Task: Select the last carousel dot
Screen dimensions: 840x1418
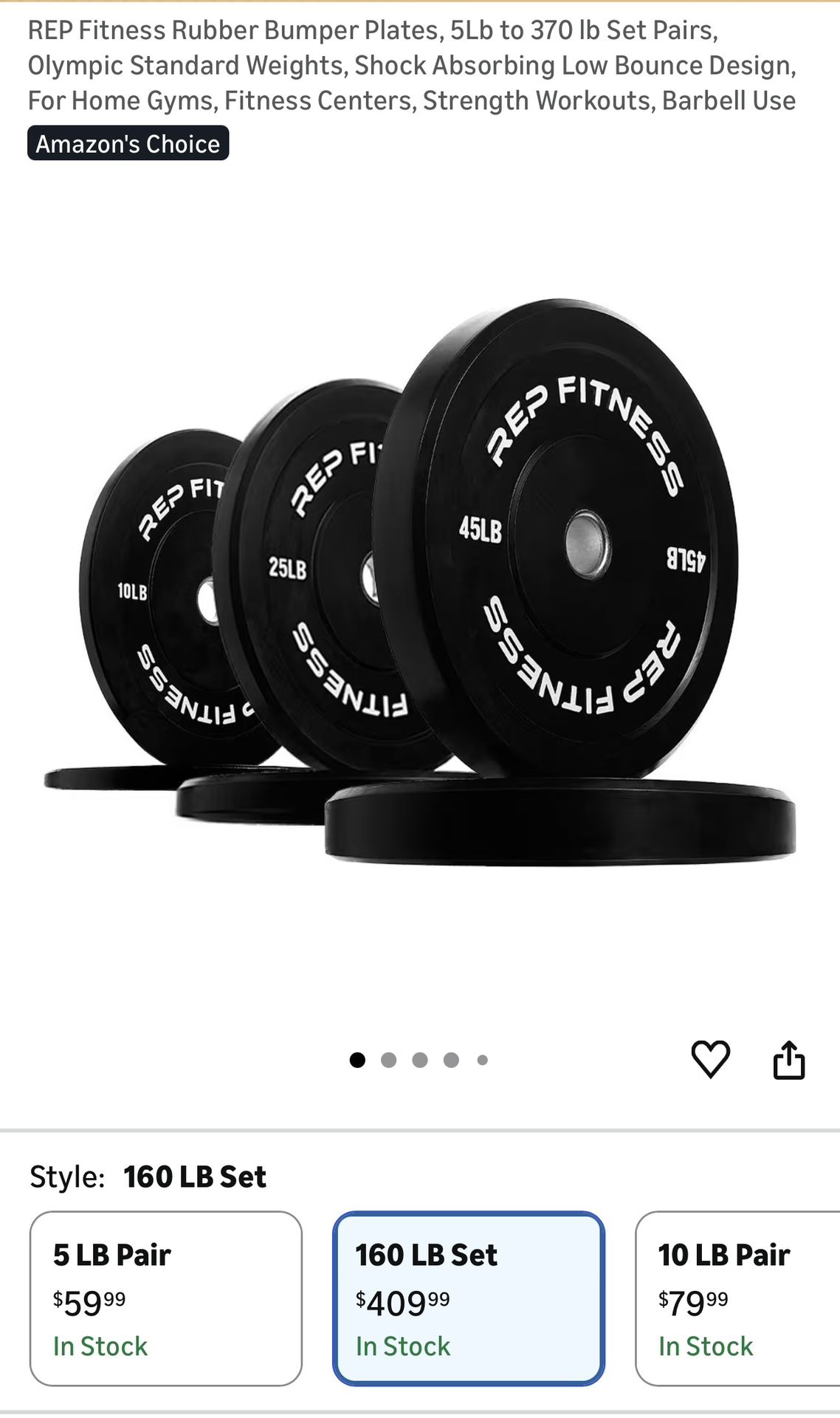Action: click(x=483, y=1059)
